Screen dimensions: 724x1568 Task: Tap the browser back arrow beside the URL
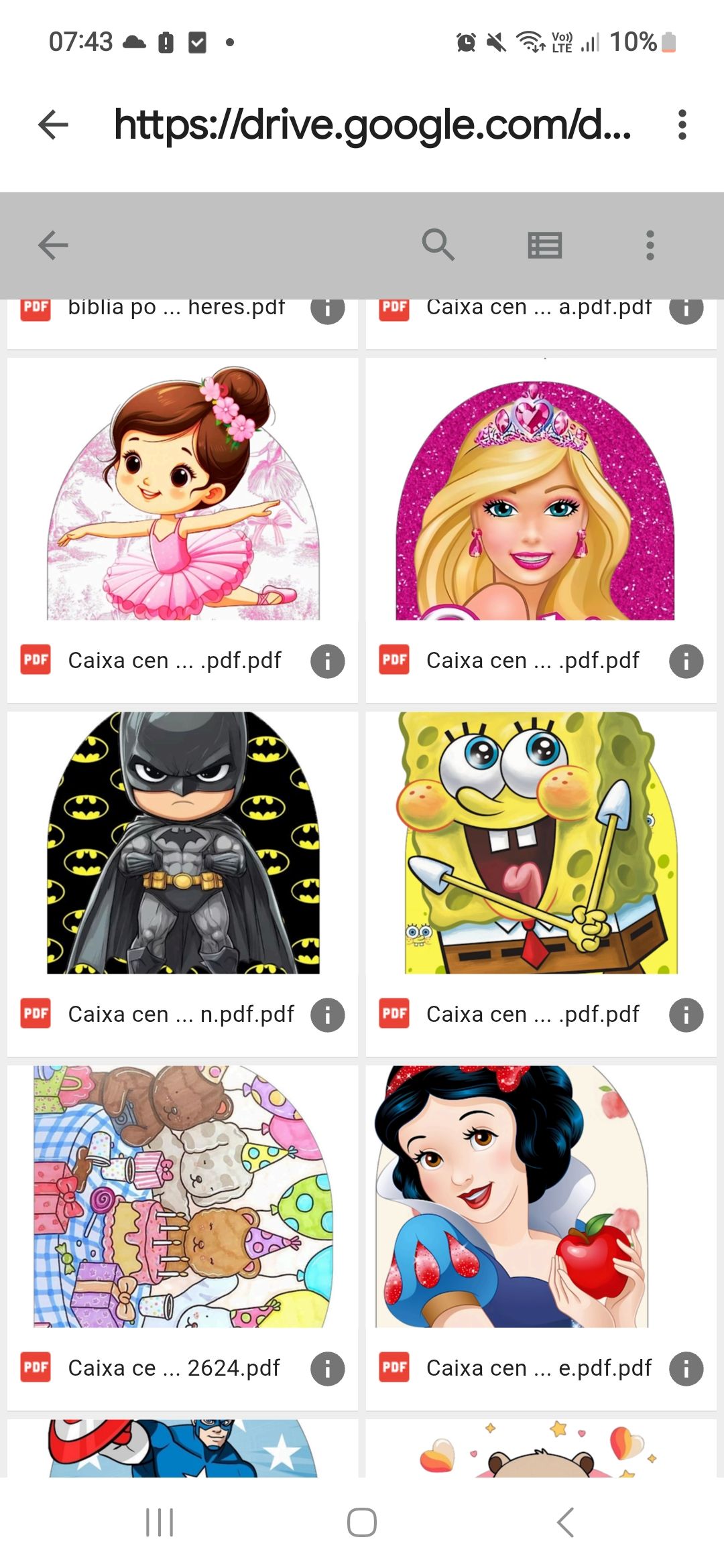[54, 125]
